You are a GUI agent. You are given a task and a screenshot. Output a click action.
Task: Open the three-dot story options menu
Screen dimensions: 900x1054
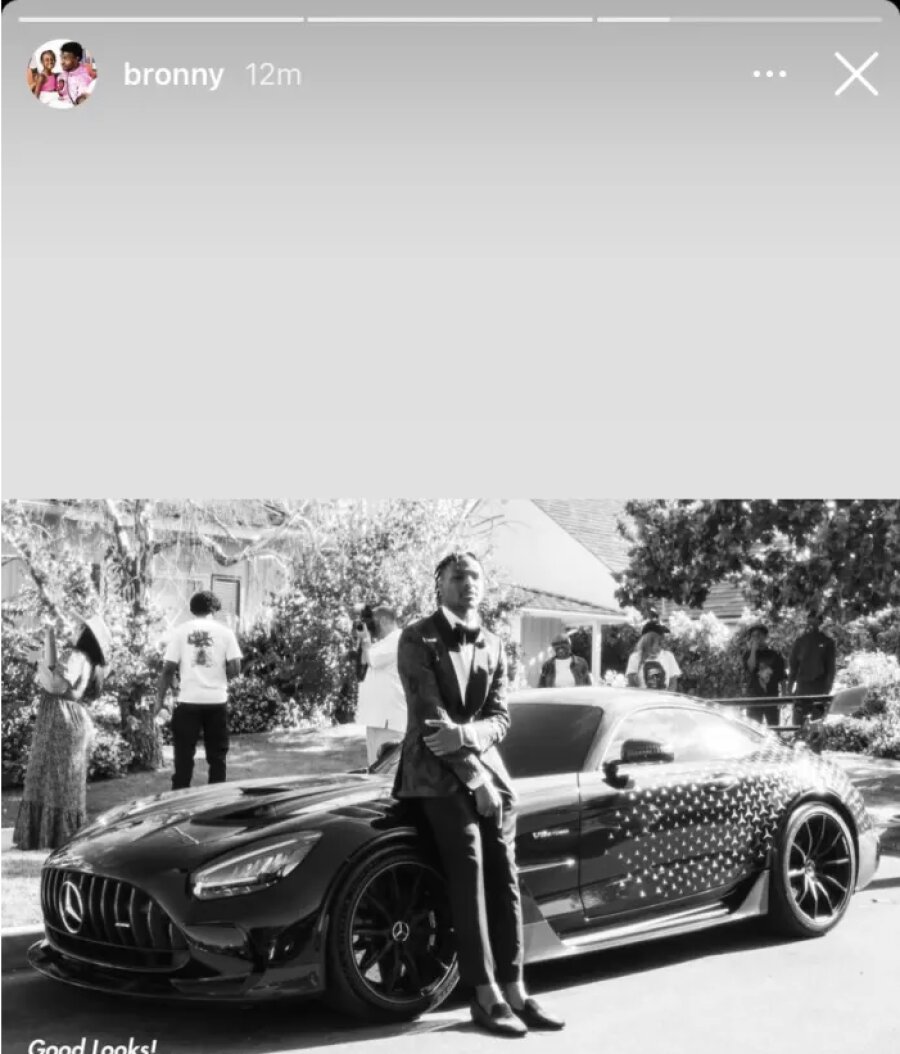(x=769, y=74)
